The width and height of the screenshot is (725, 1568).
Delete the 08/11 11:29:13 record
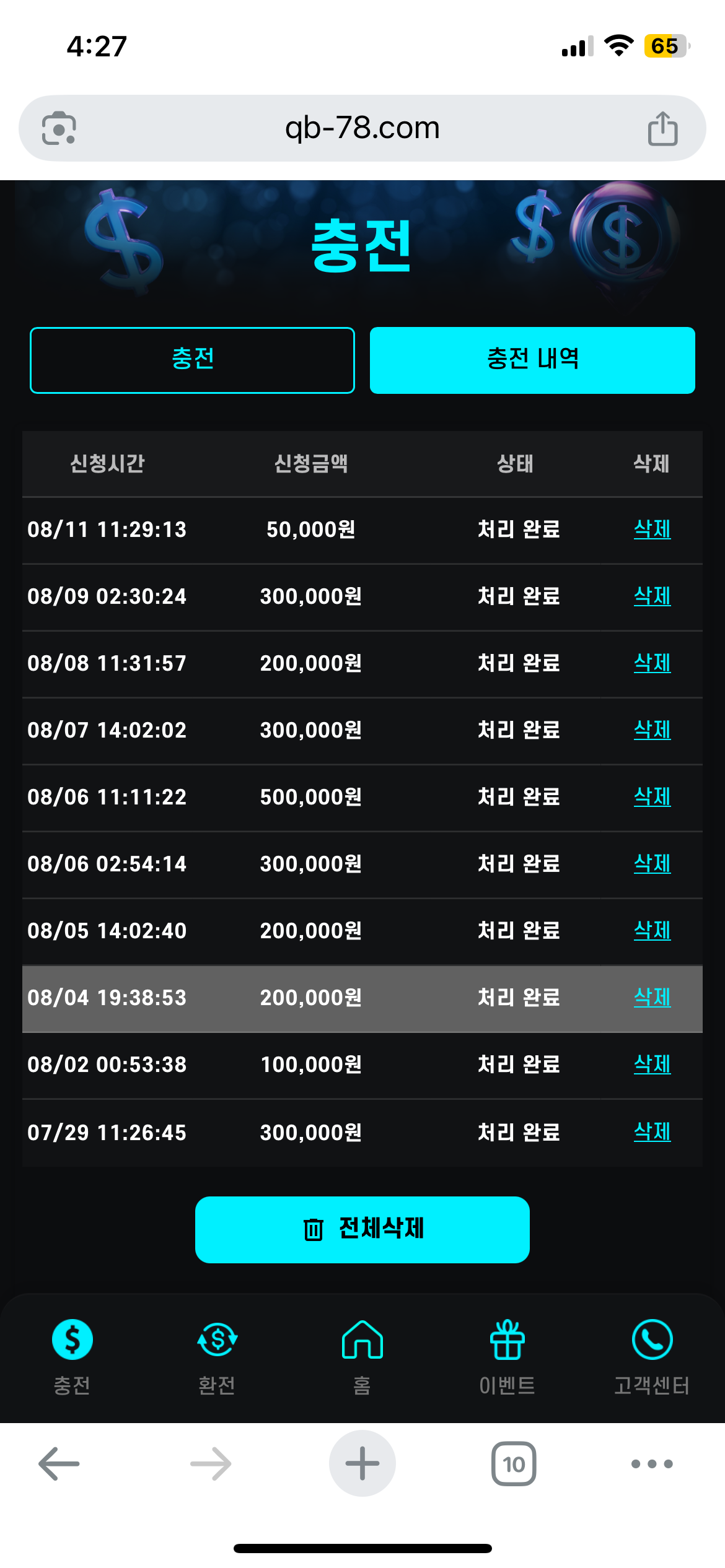point(652,529)
